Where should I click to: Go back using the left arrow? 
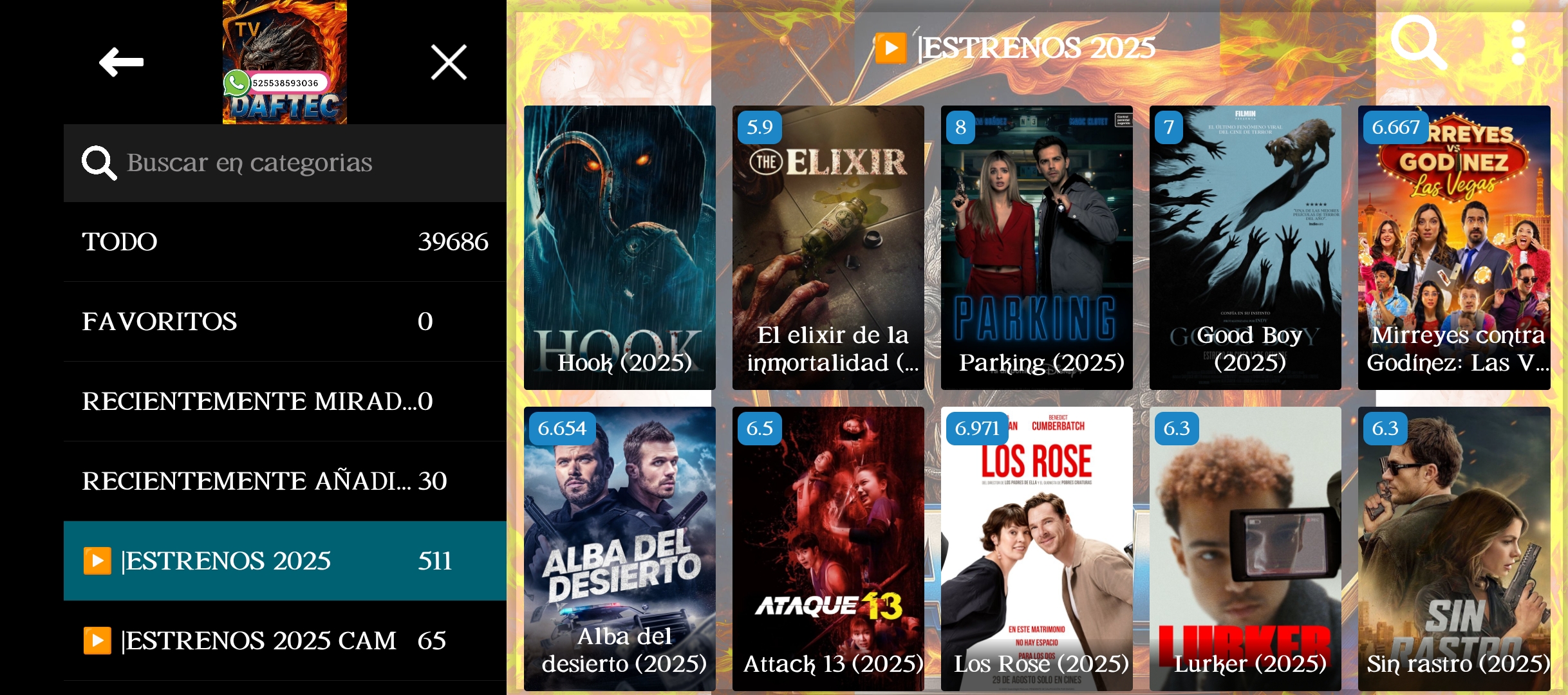[121, 62]
